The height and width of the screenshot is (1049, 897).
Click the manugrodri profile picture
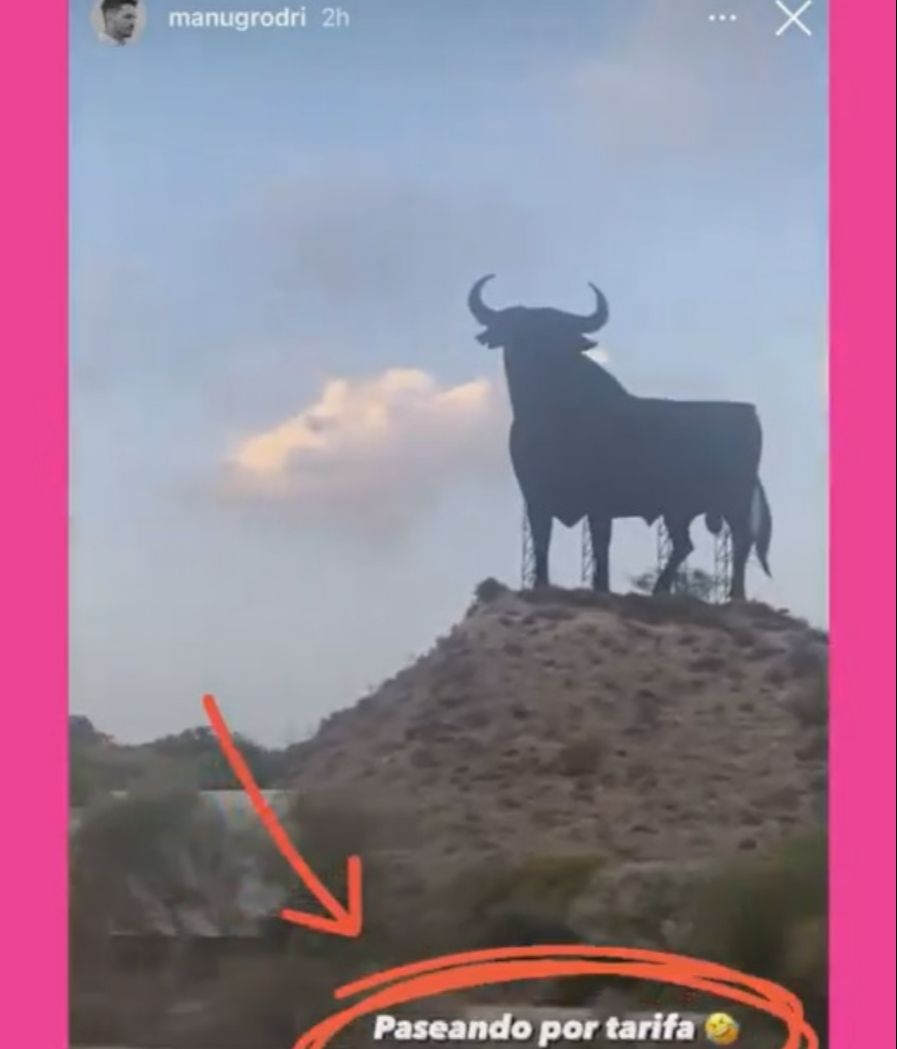120,16
